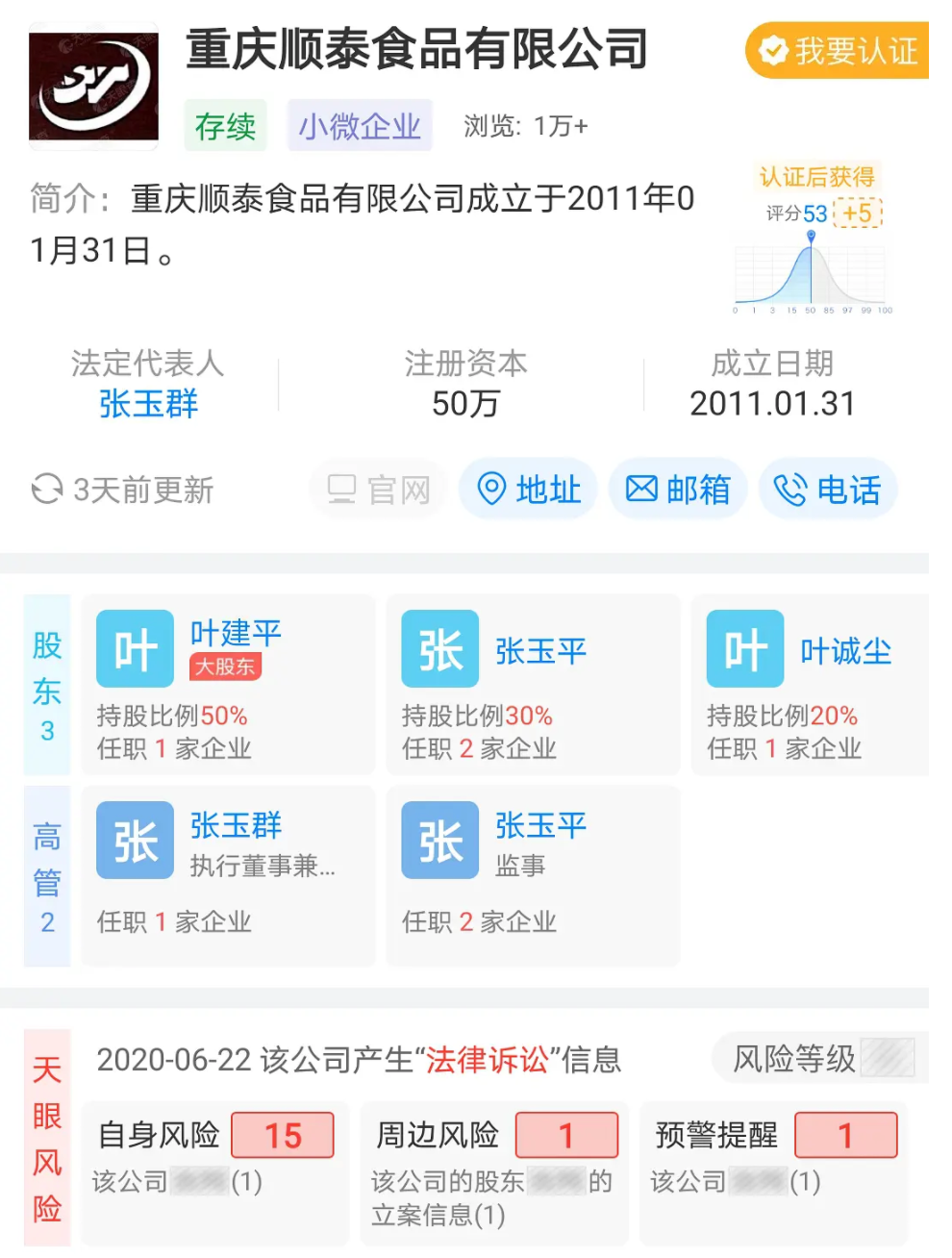Open 周边风险 risk card
Viewport: 952px width, 1258px height.
point(494,1169)
